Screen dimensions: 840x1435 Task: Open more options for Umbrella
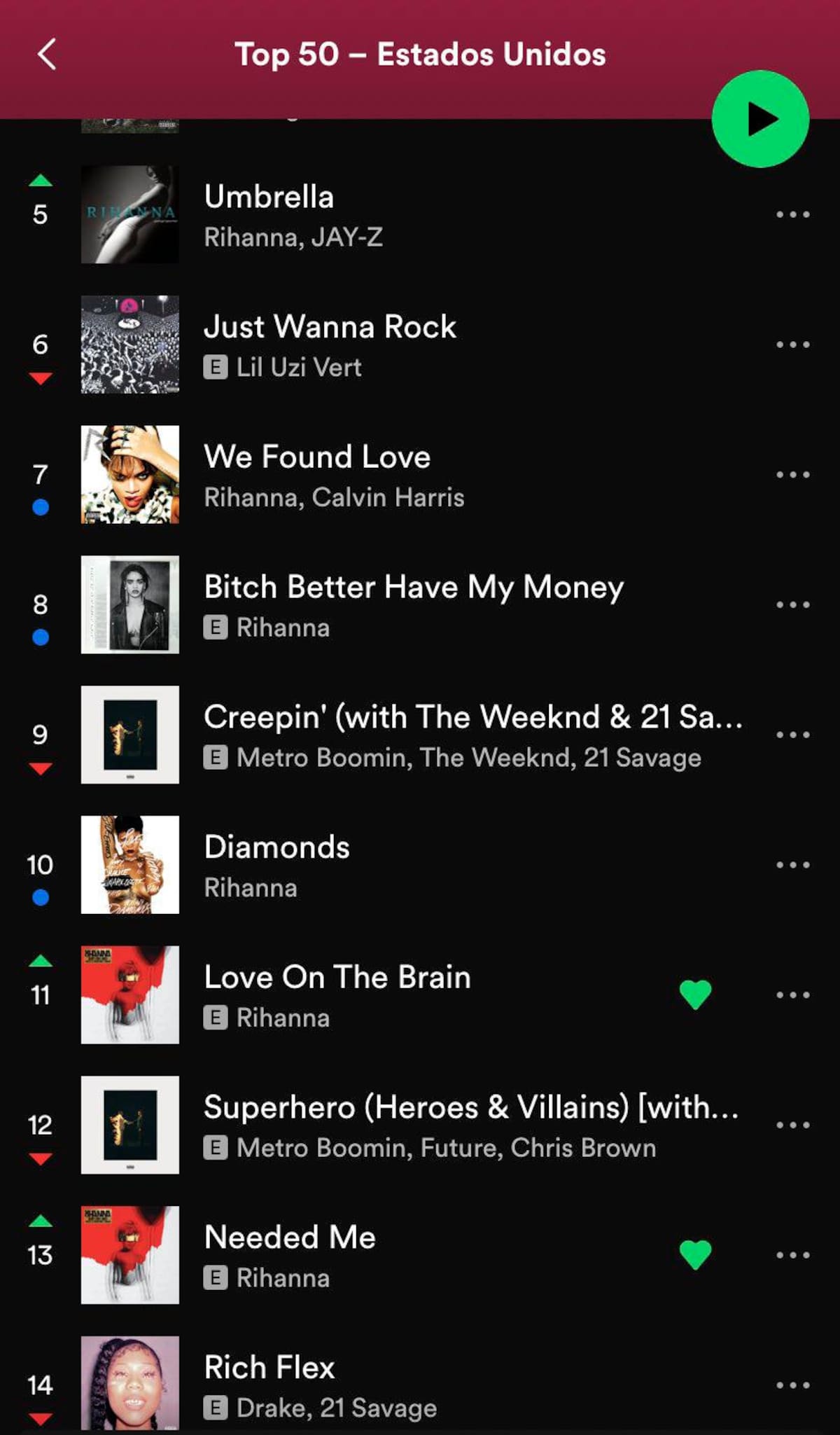click(x=792, y=214)
